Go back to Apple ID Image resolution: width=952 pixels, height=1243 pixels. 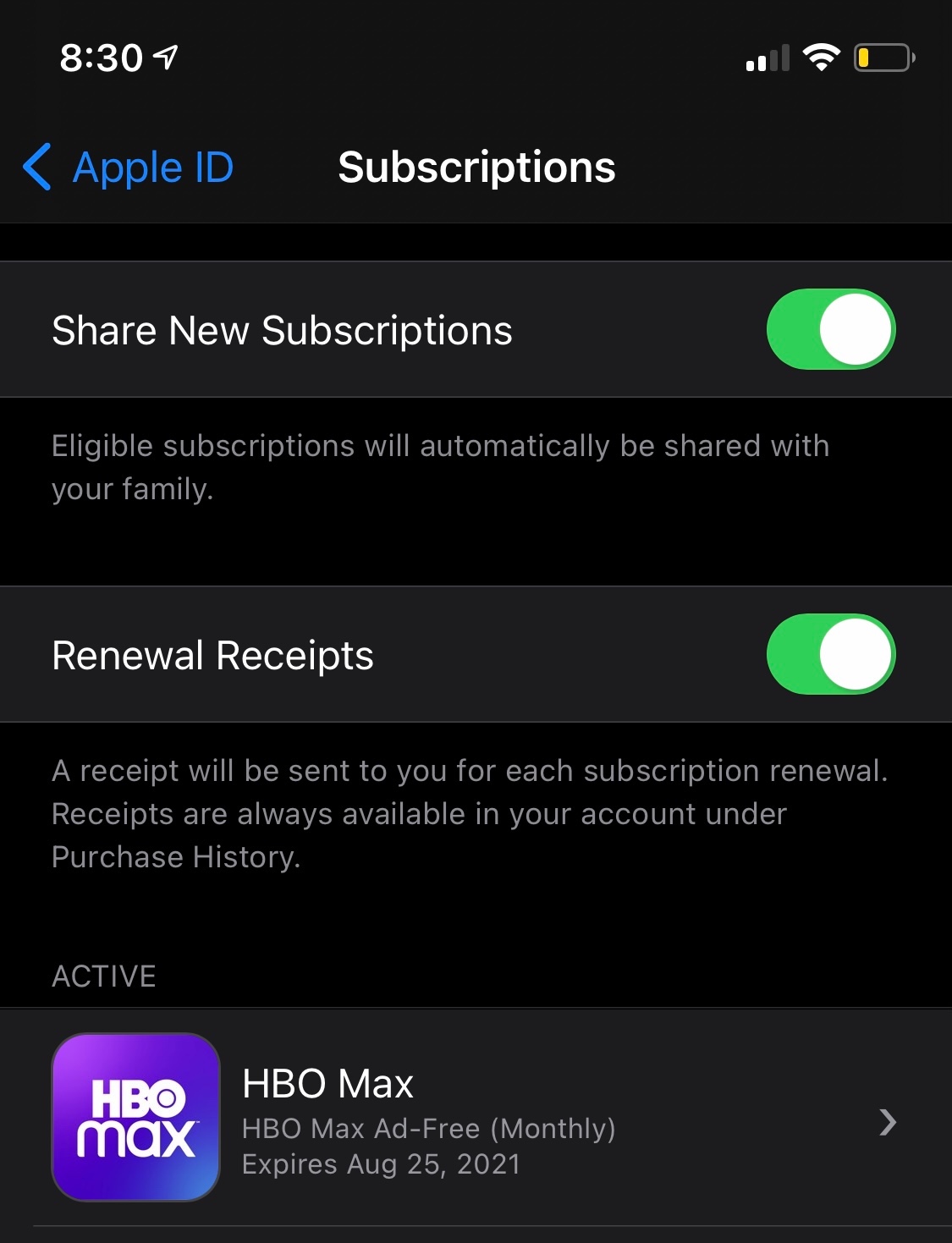point(129,168)
